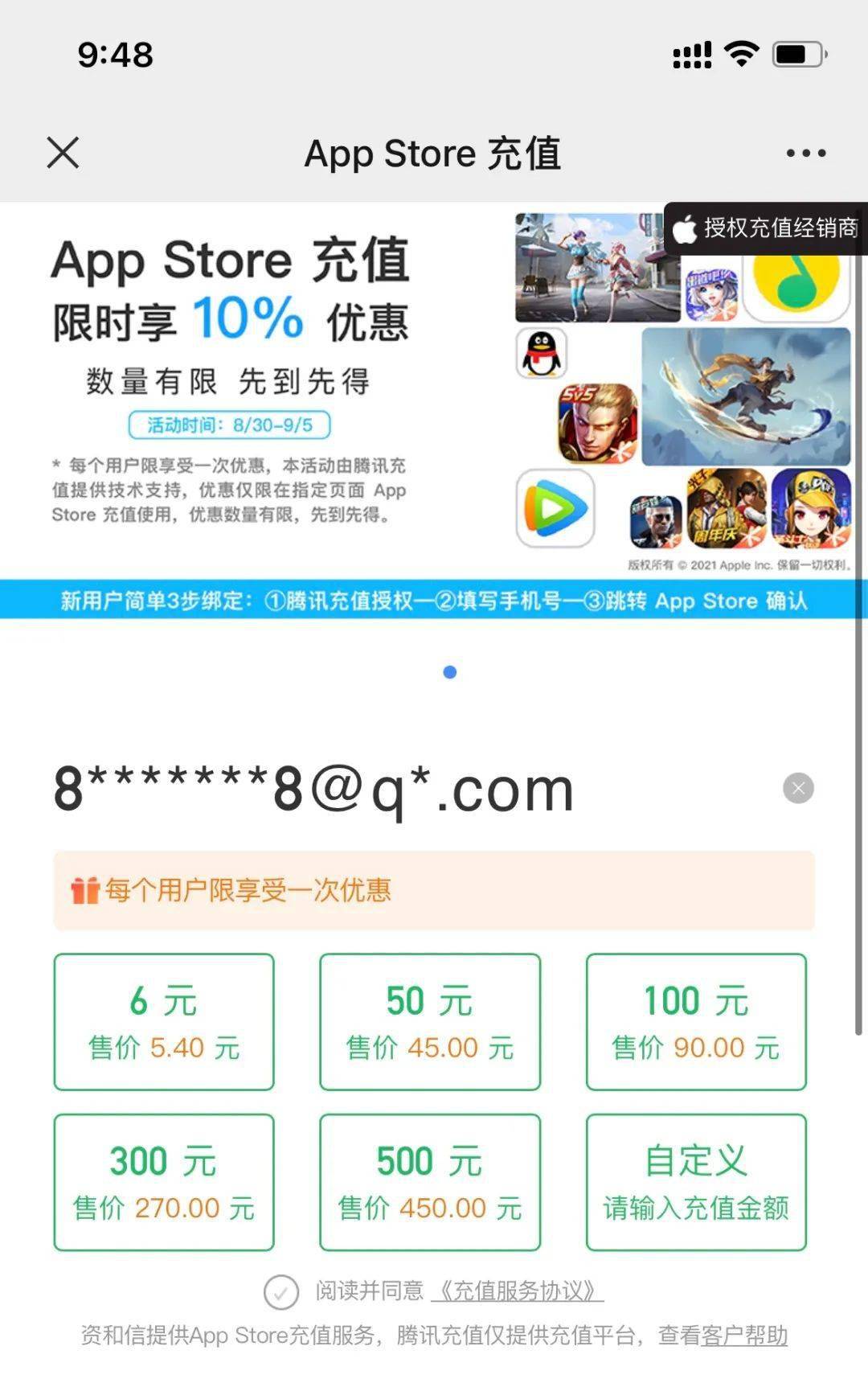Select the 6 元 recharge option

pyautogui.click(x=164, y=1022)
